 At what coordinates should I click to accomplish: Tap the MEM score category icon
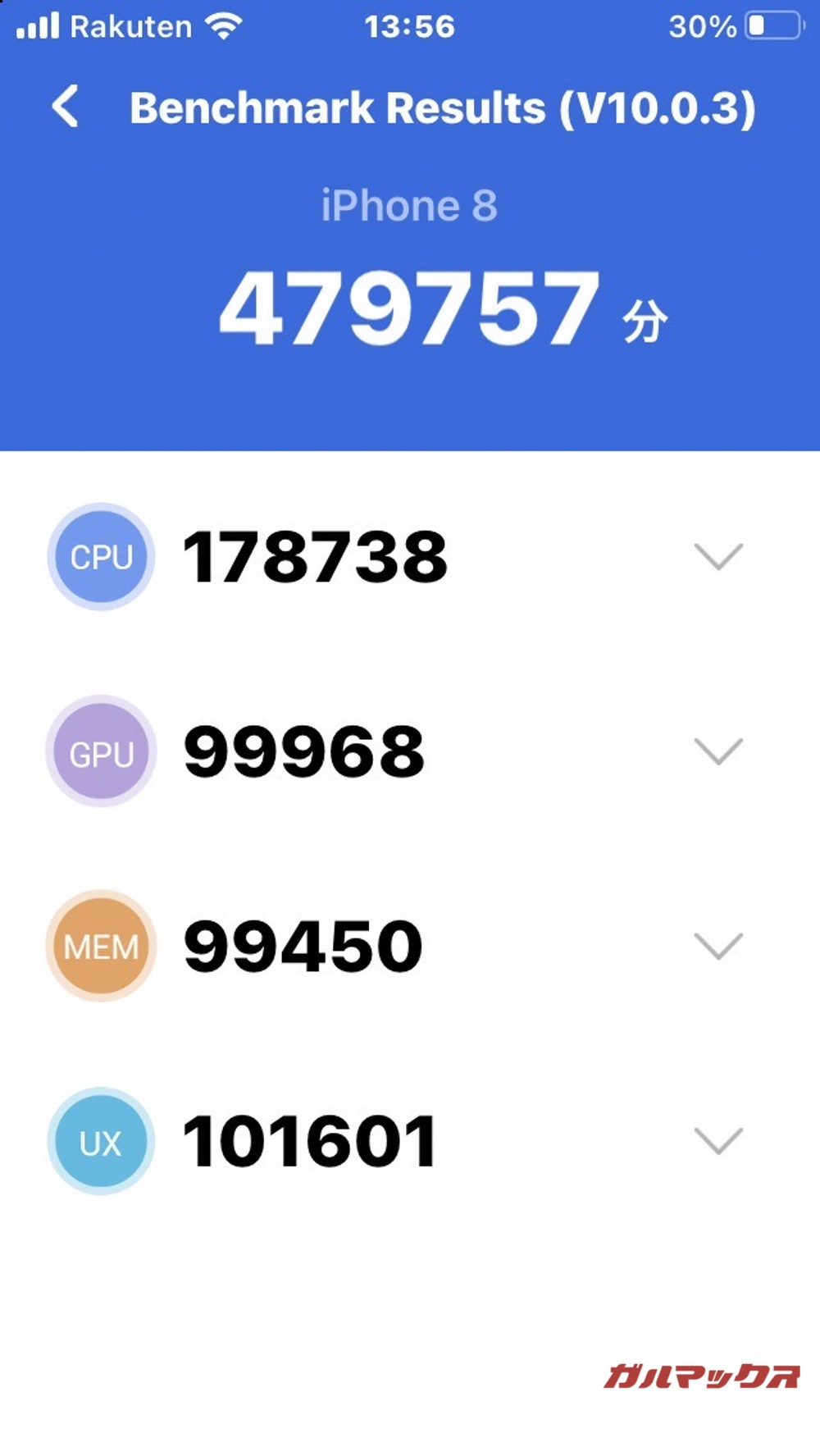click(100, 946)
